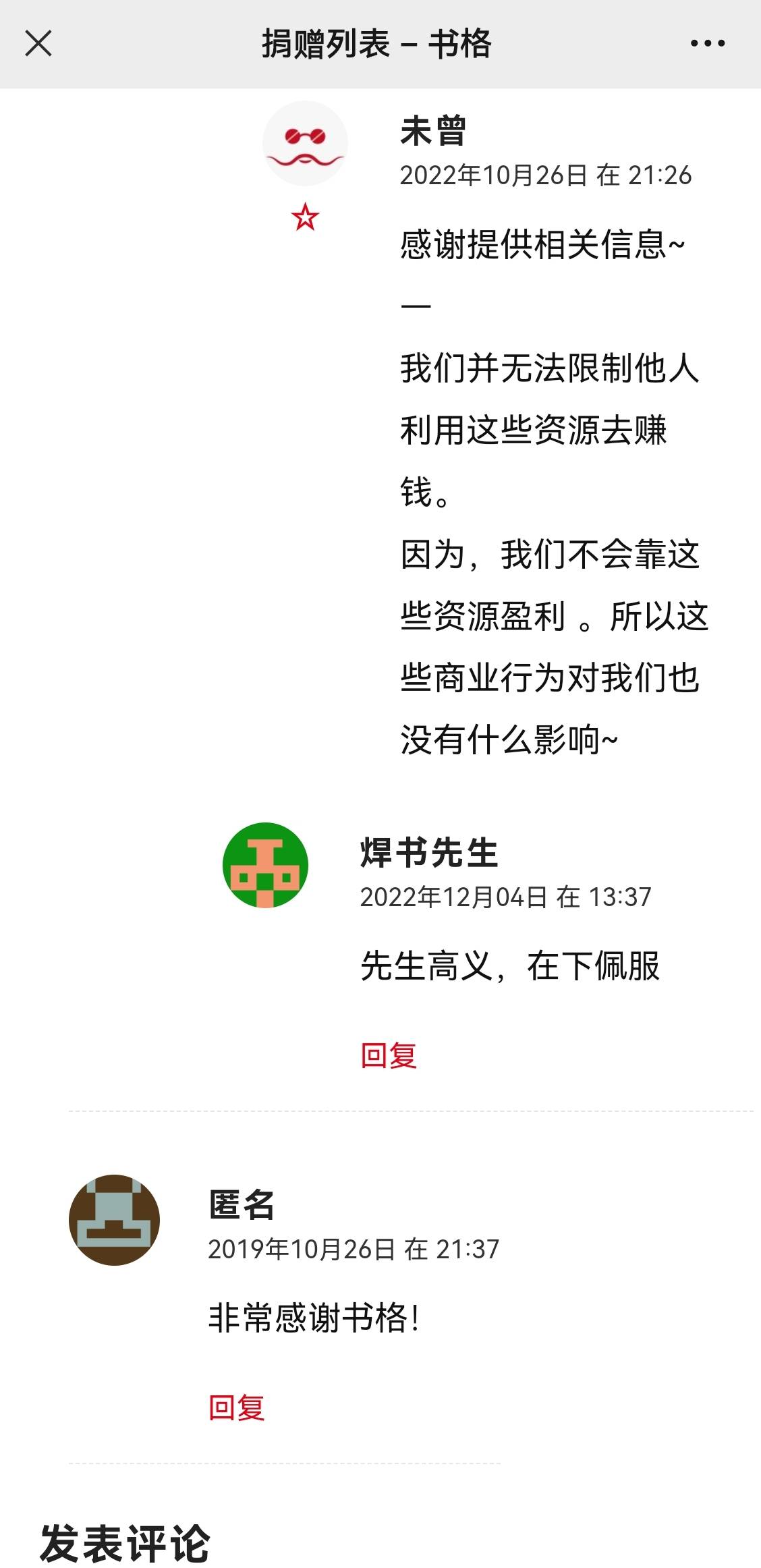Viewport: 761px width, 1568px height.
Task: Click the 匿名 username label
Action: click(241, 1205)
